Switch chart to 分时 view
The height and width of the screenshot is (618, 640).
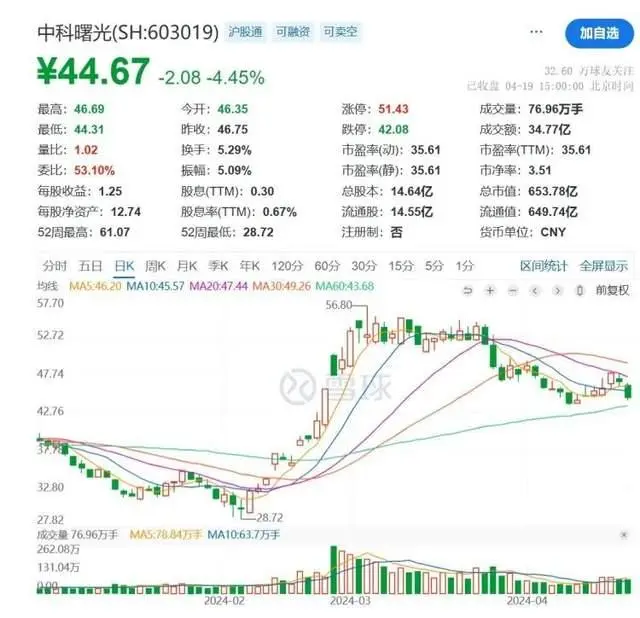tap(54, 266)
